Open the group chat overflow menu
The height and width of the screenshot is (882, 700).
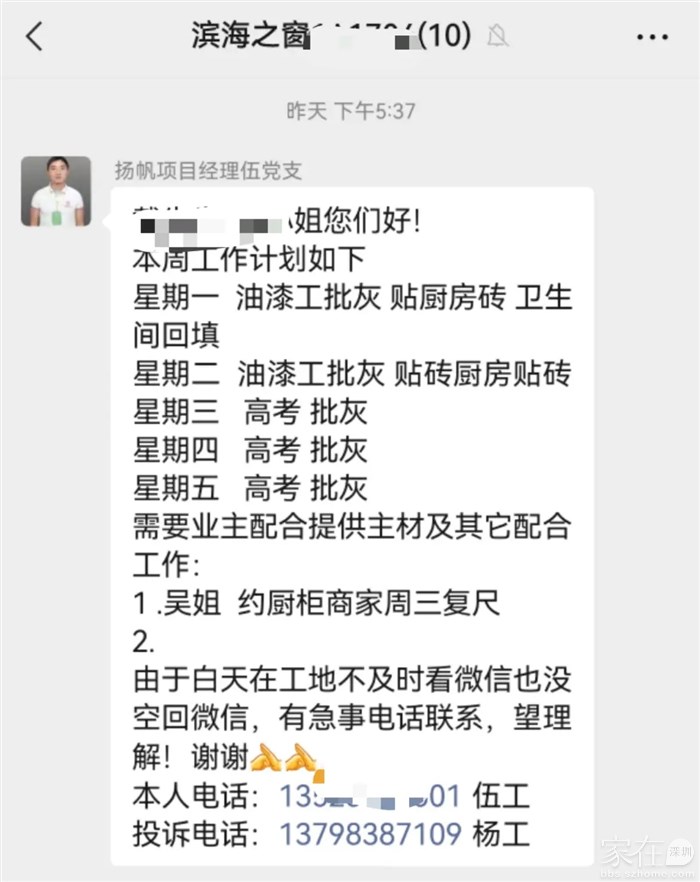[652, 37]
